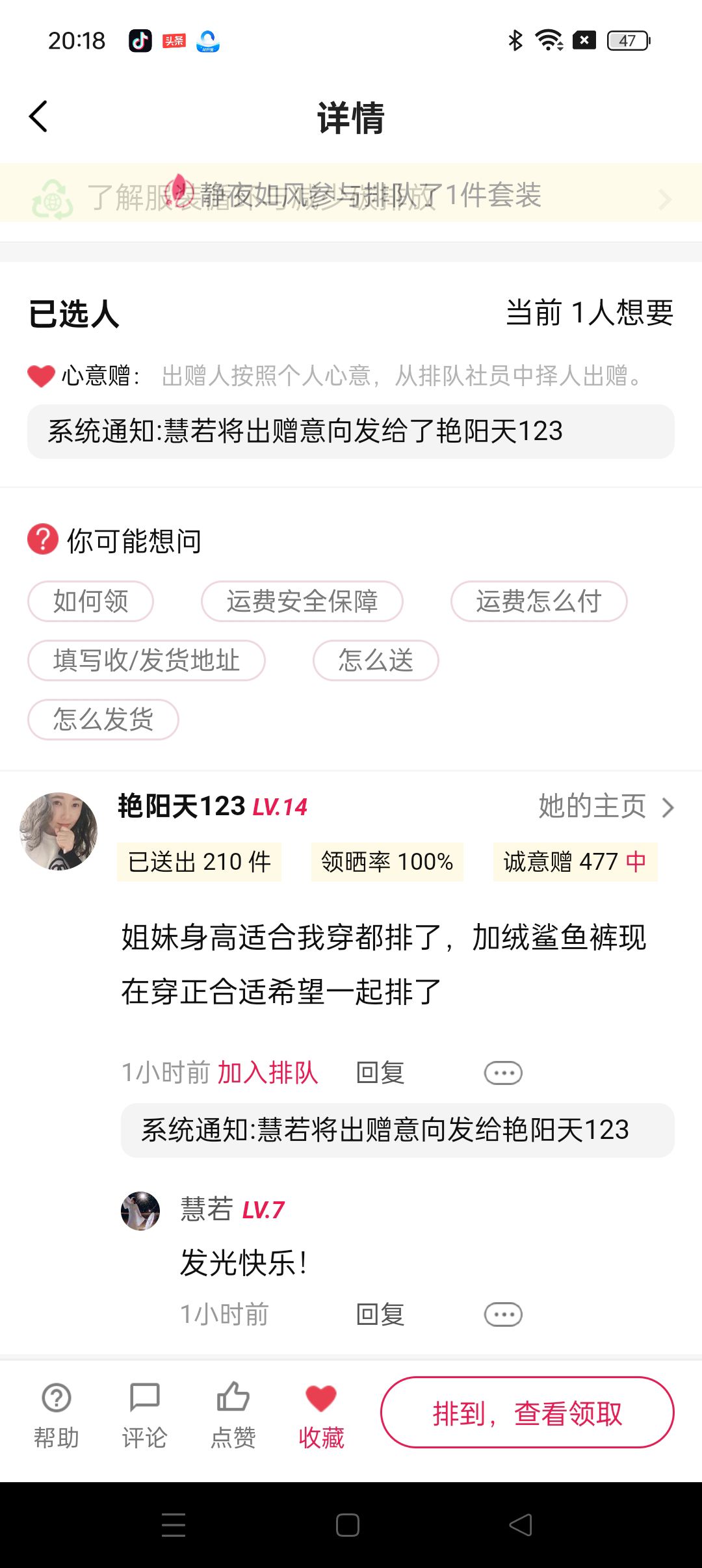
Task: View 艳阳天123's profile via 她的主页
Action: (606, 807)
